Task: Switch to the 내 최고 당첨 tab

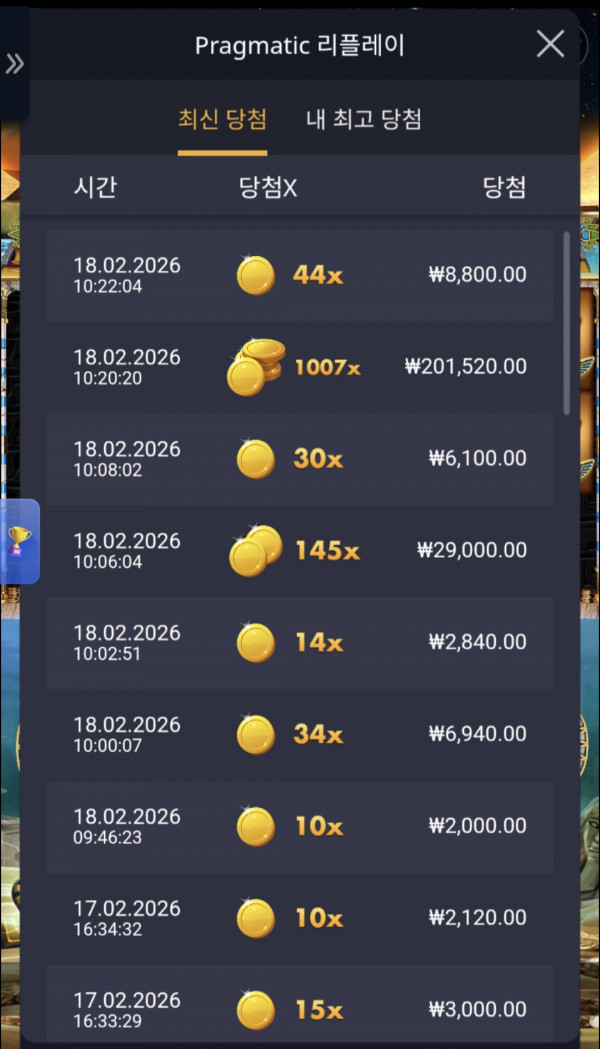Action: [363, 120]
